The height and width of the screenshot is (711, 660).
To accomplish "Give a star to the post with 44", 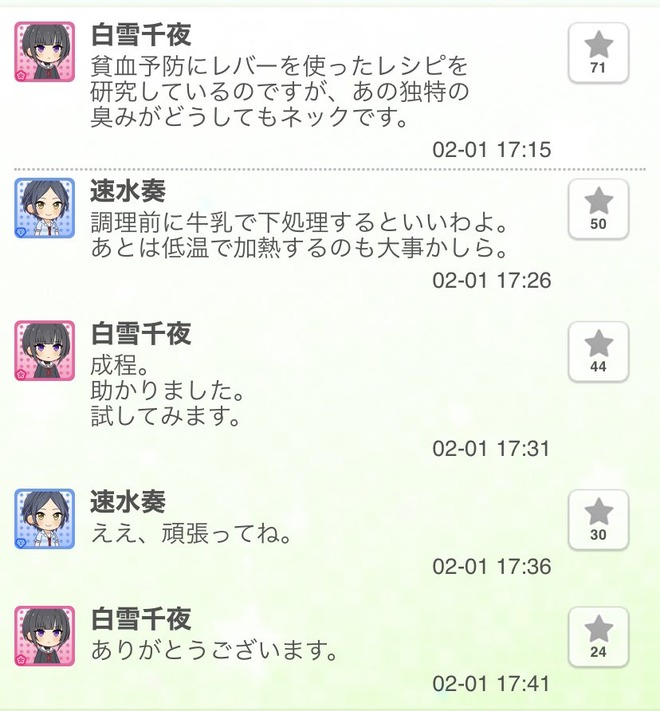I will tap(598, 352).
